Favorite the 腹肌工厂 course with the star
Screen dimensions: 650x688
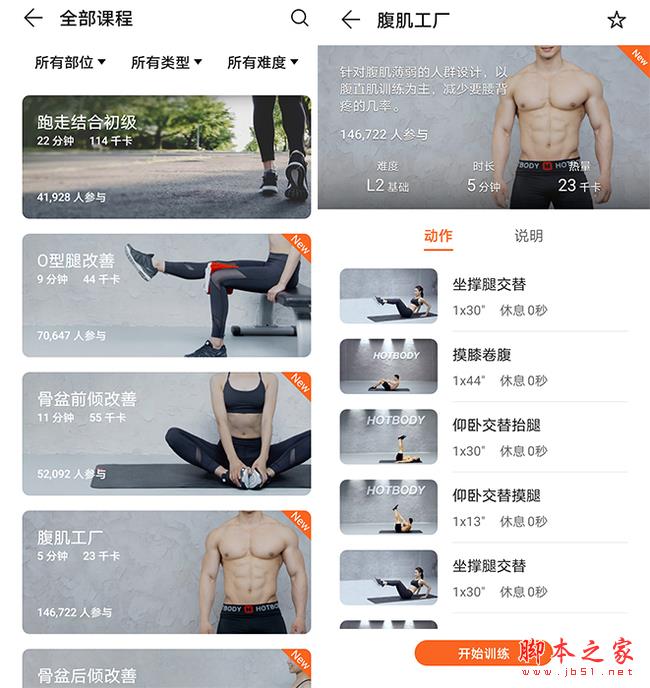616,20
